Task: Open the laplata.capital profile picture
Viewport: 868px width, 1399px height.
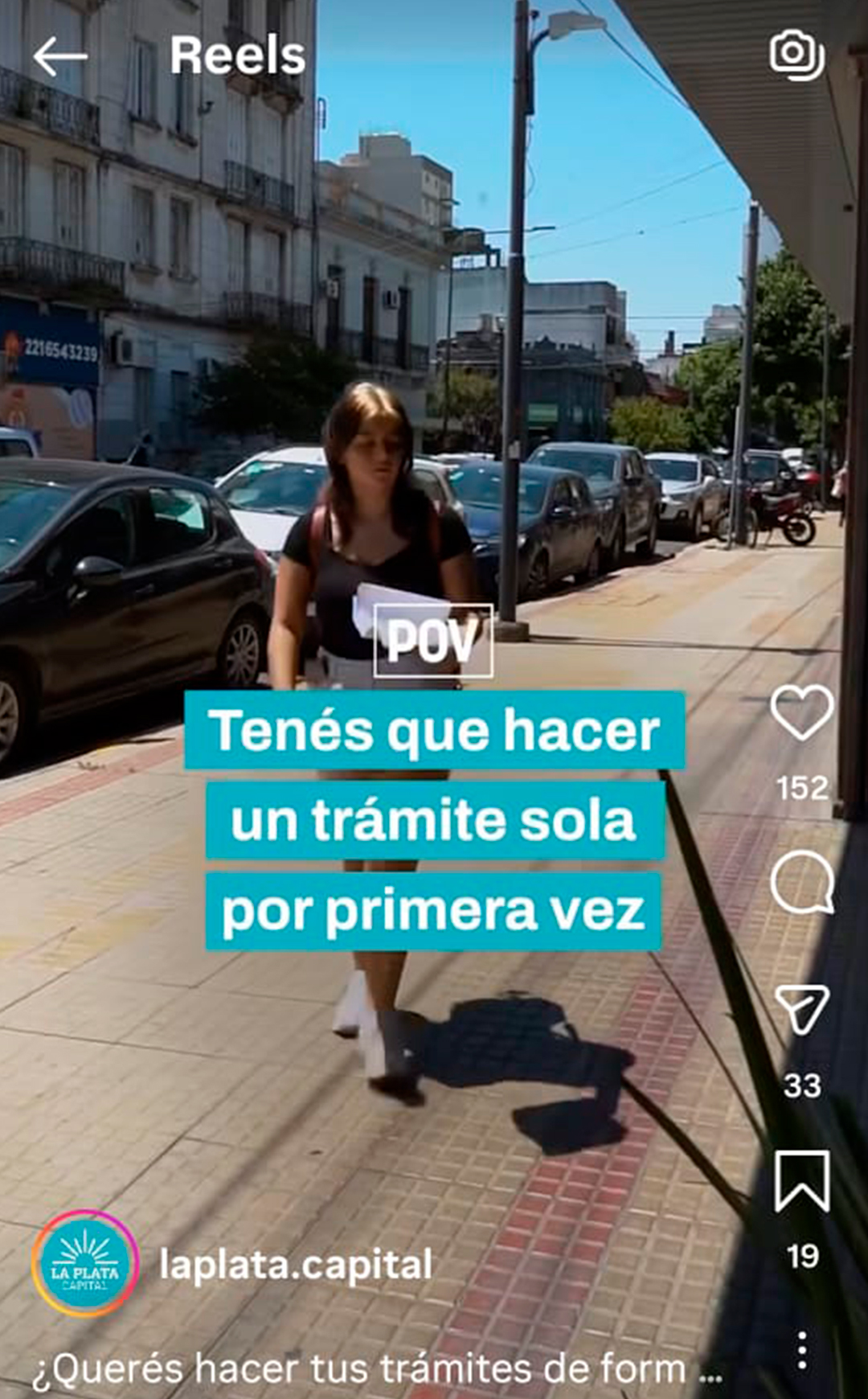Action: point(85,1264)
